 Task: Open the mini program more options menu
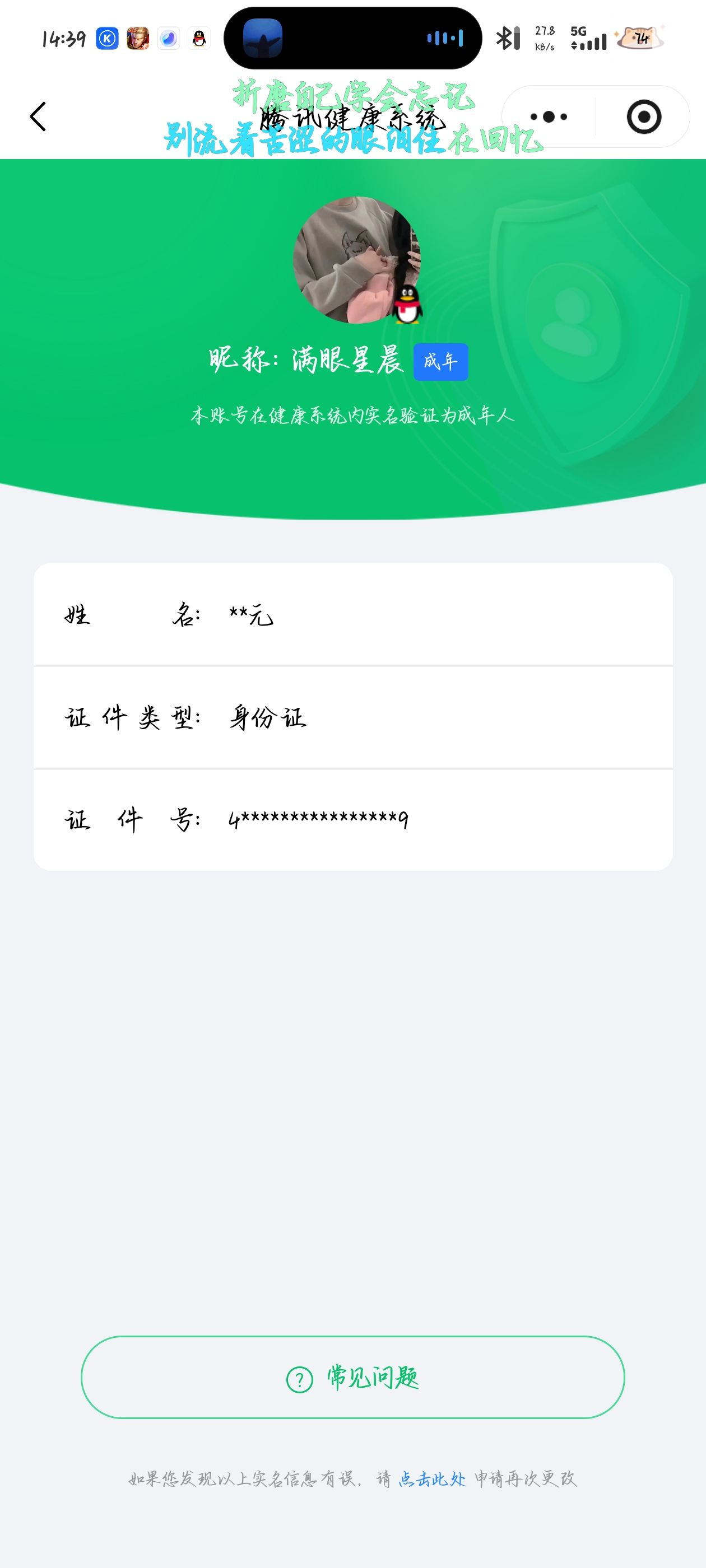click(x=548, y=117)
